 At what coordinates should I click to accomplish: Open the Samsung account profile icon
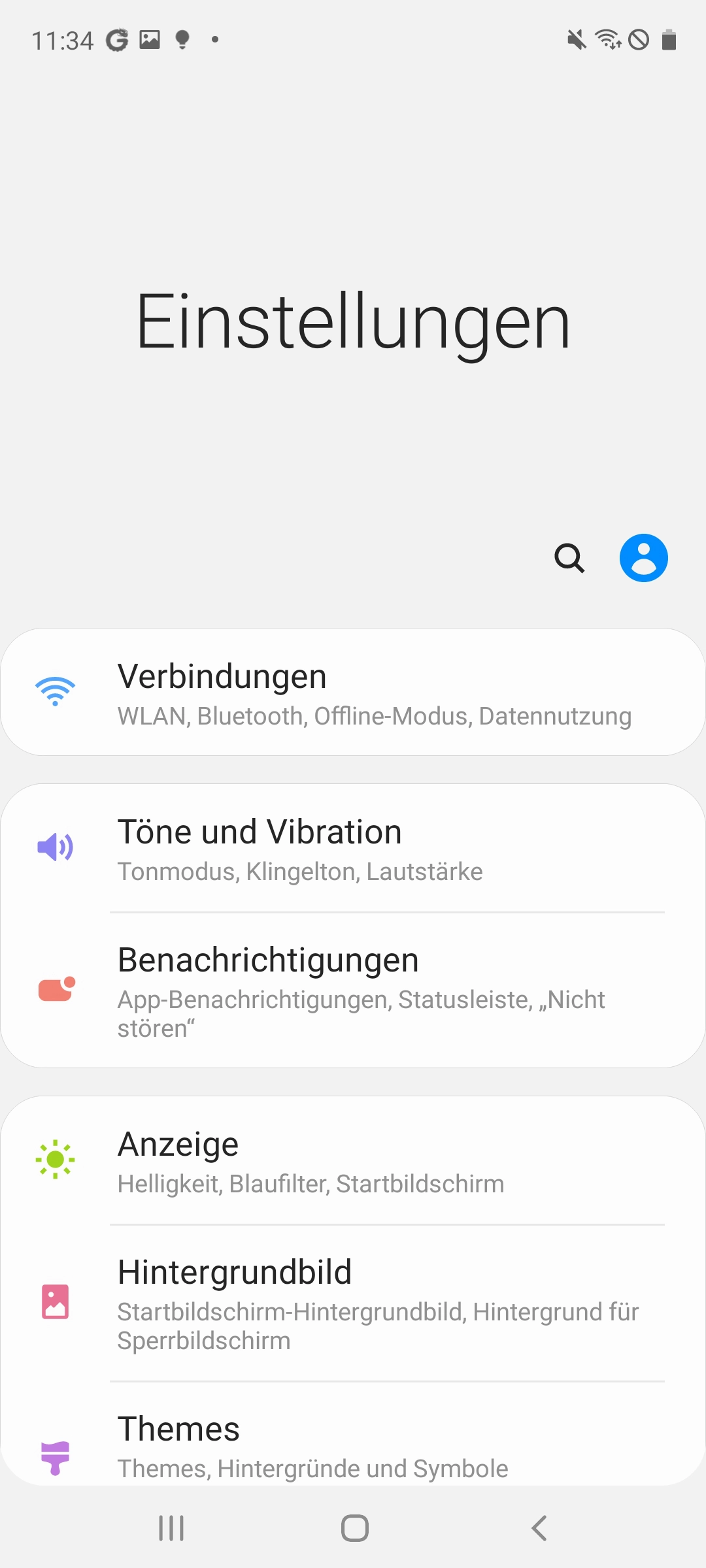point(644,558)
